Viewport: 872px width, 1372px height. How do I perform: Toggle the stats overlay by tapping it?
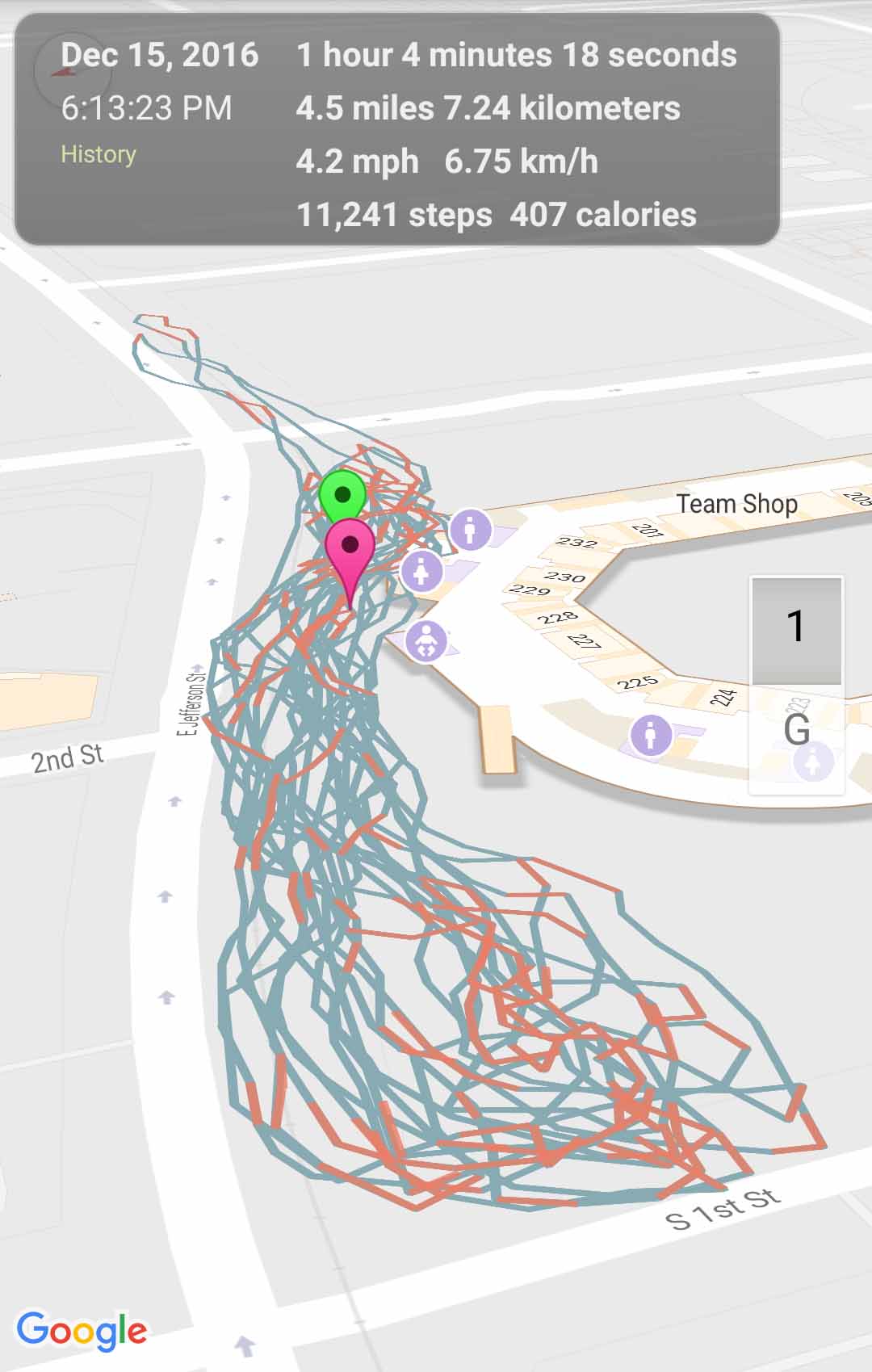(396, 133)
